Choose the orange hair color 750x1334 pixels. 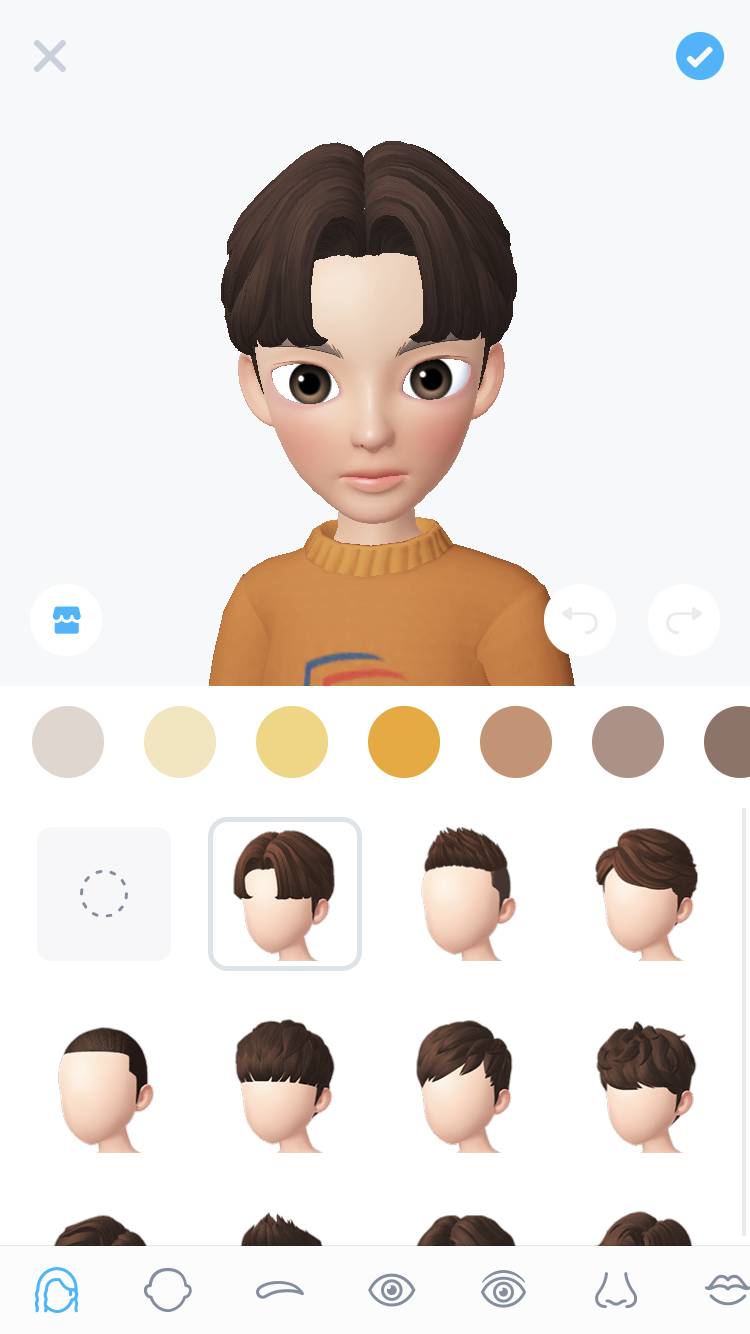[404, 742]
